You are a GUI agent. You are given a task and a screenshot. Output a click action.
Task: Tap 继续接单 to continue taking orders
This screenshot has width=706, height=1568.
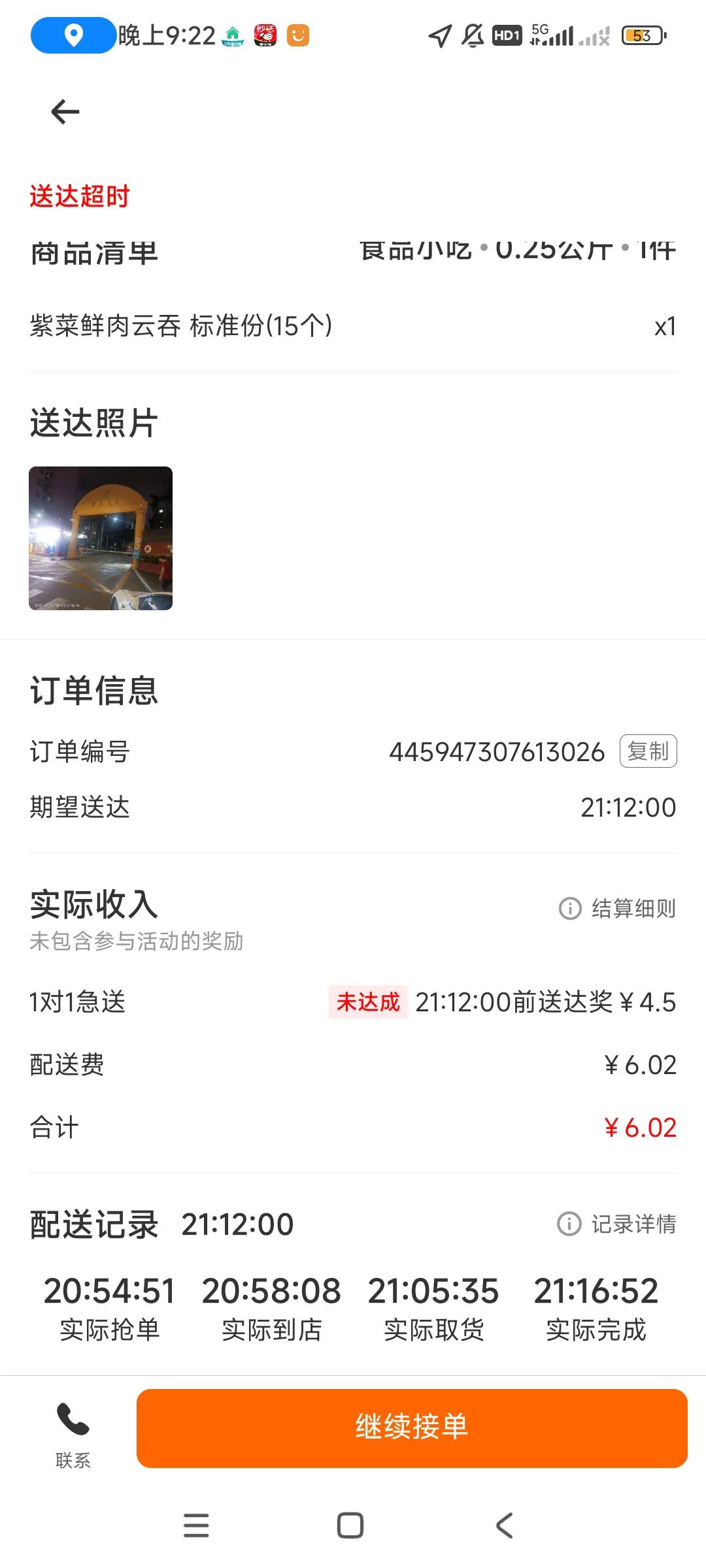412,1428
